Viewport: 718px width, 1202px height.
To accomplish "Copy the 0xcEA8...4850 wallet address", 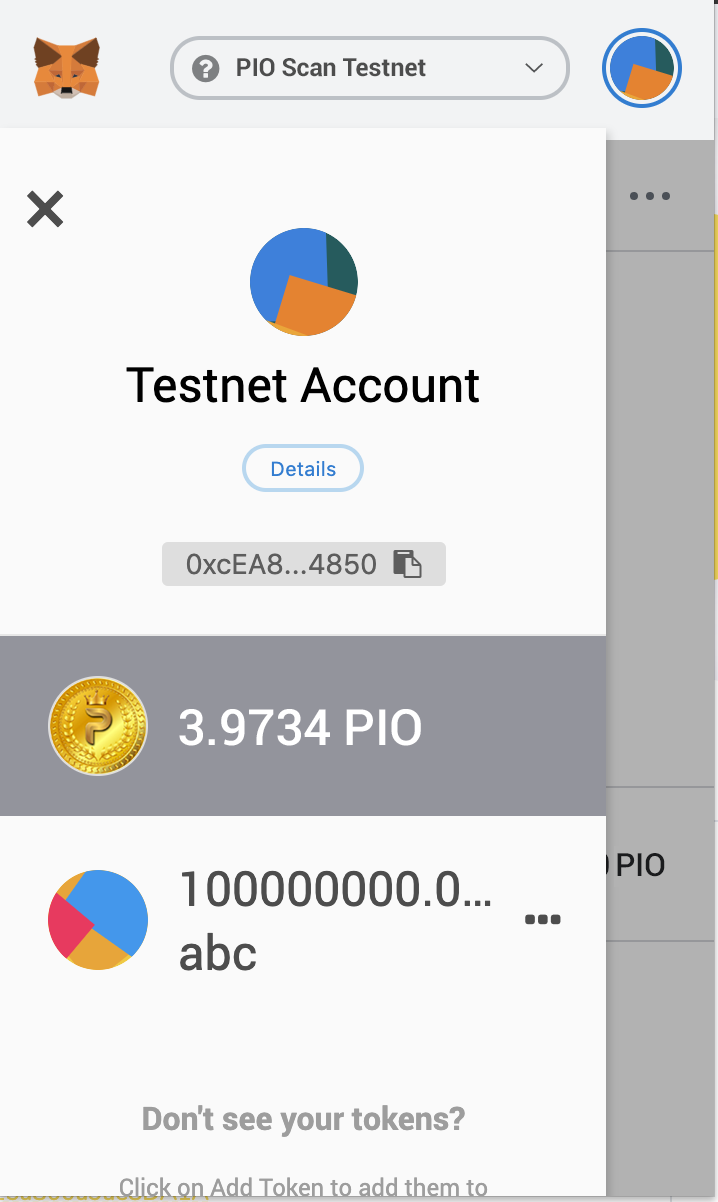I will [x=407, y=564].
